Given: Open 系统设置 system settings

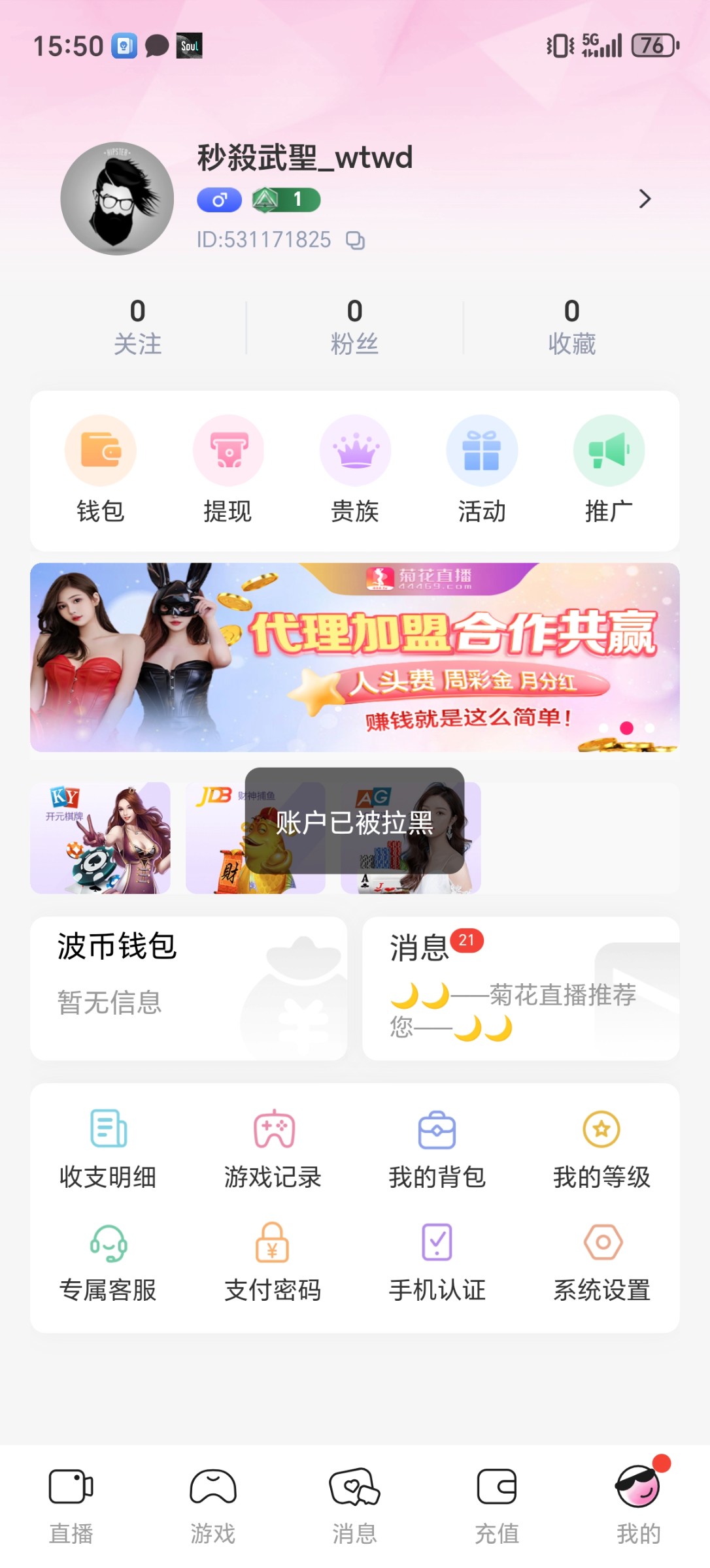Looking at the screenshot, I should [601, 1262].
